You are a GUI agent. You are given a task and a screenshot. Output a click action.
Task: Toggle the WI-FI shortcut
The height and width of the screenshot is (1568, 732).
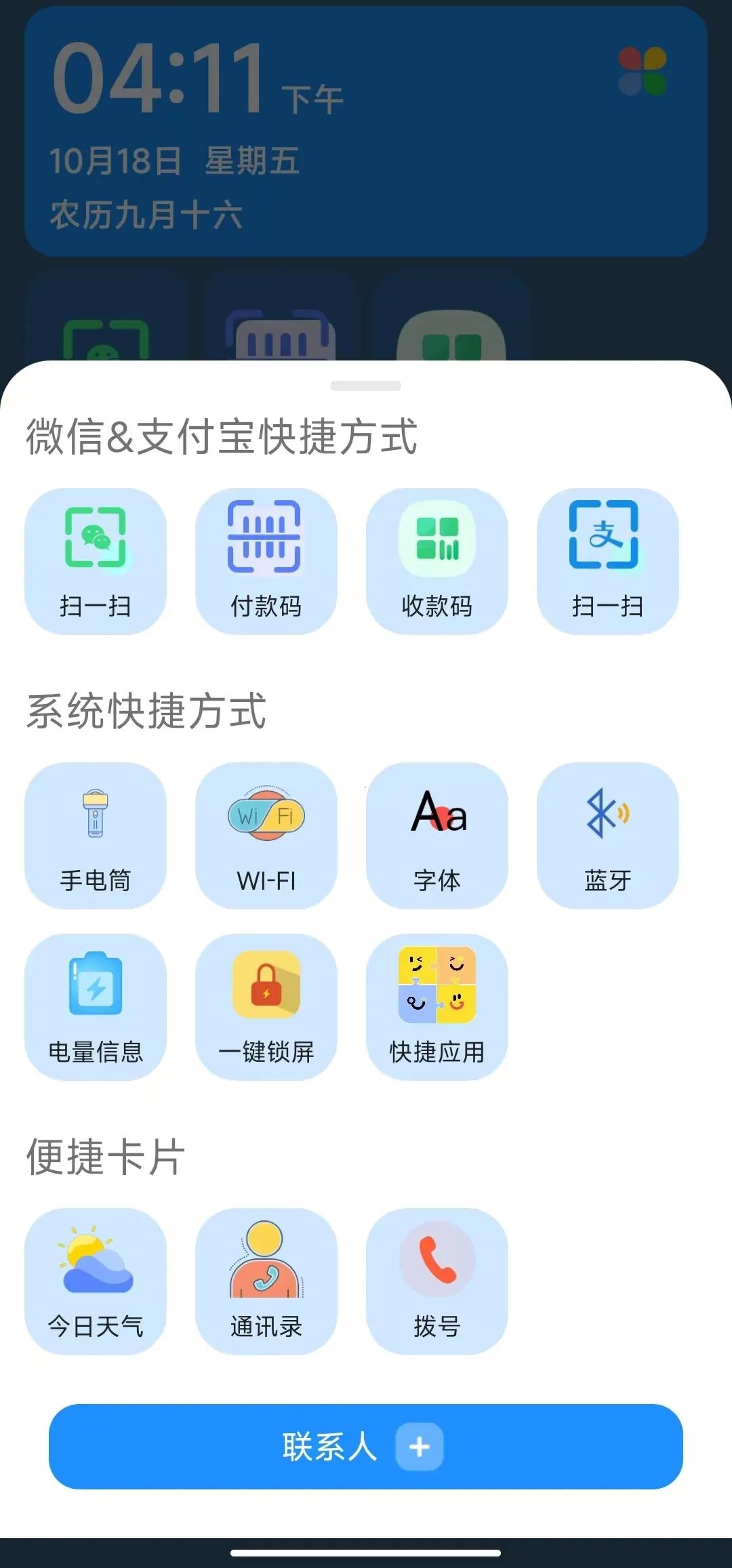coord(266,837)
